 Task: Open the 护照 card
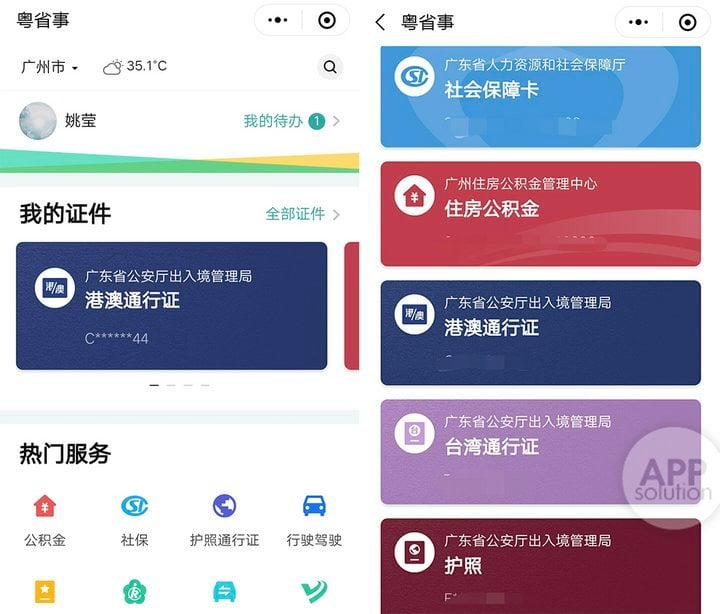tap(540, 565)
